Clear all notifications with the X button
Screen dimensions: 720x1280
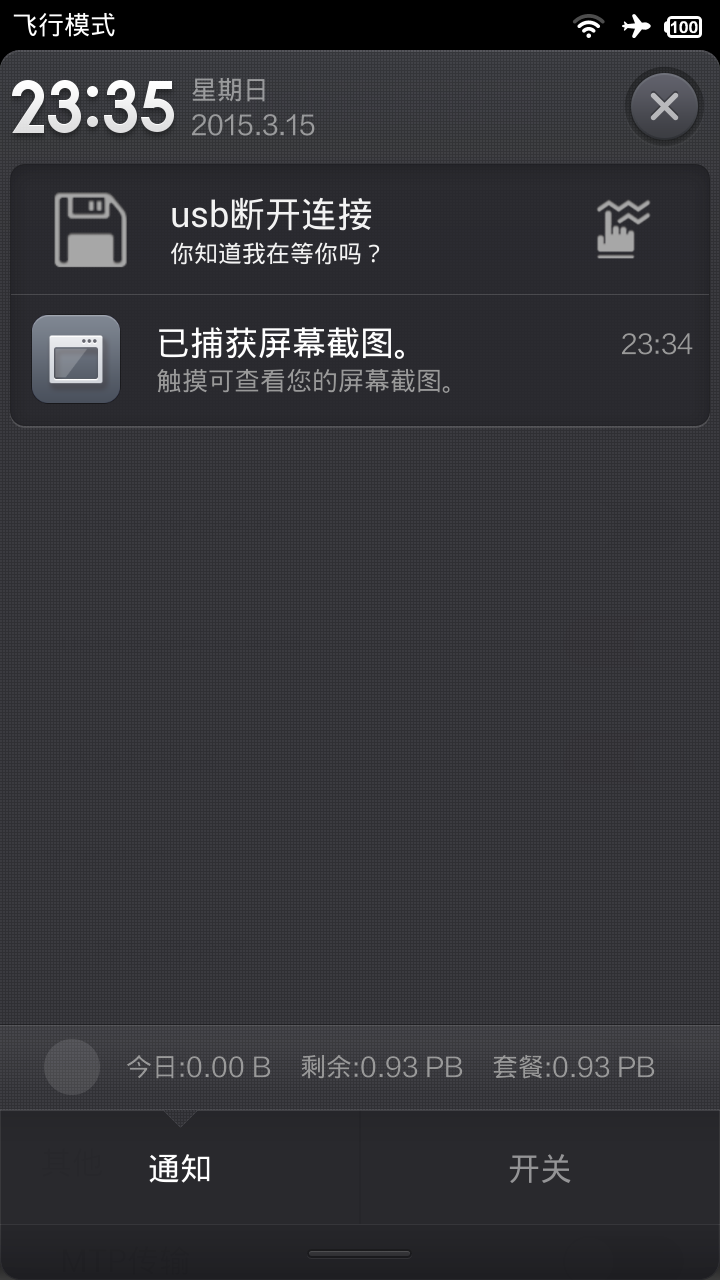pos(664,106)
